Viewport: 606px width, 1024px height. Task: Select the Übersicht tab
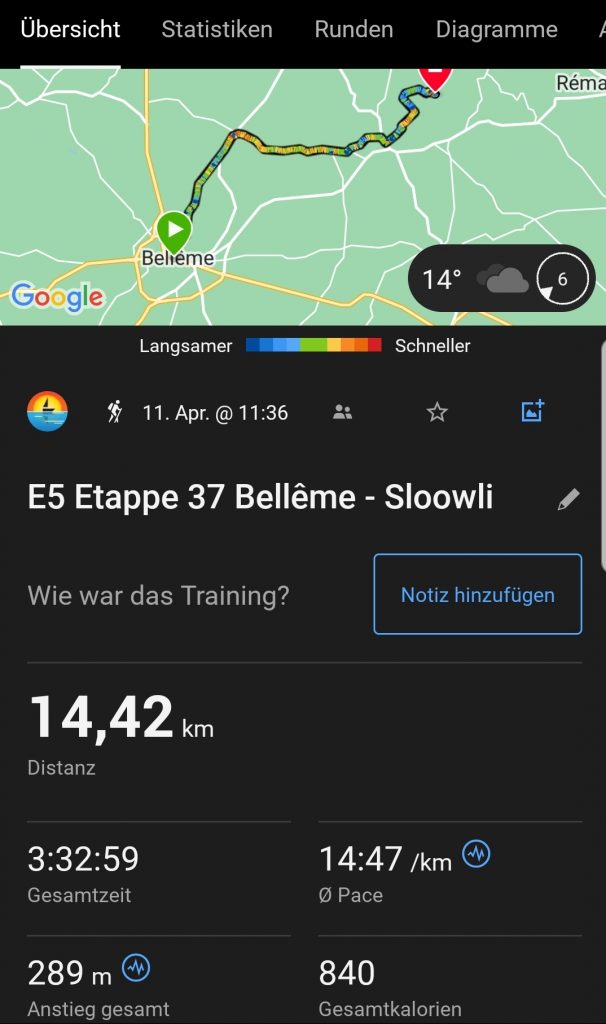coord(70,30)
